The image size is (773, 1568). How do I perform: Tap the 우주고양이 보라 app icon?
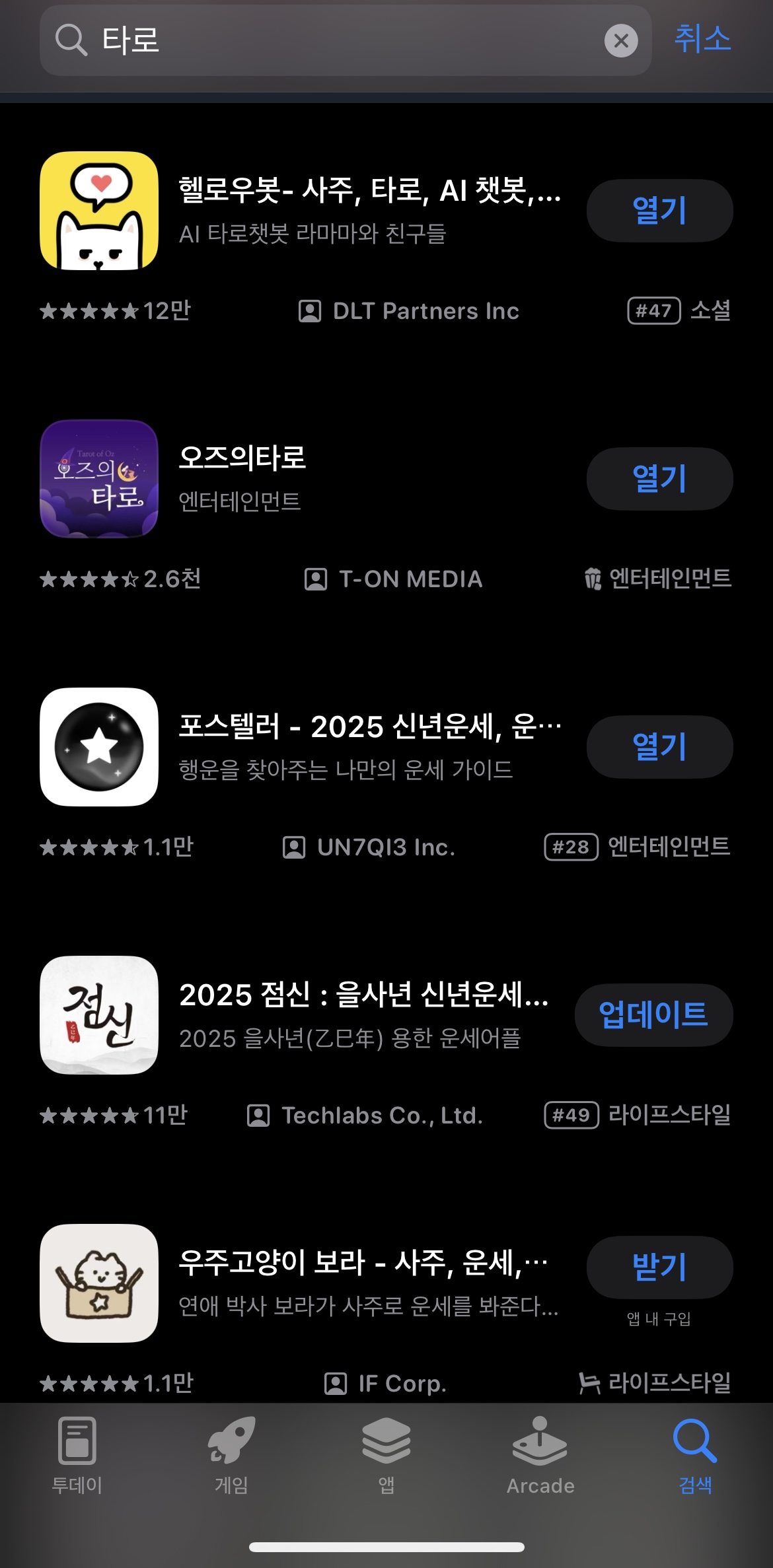pos(99,1283)
